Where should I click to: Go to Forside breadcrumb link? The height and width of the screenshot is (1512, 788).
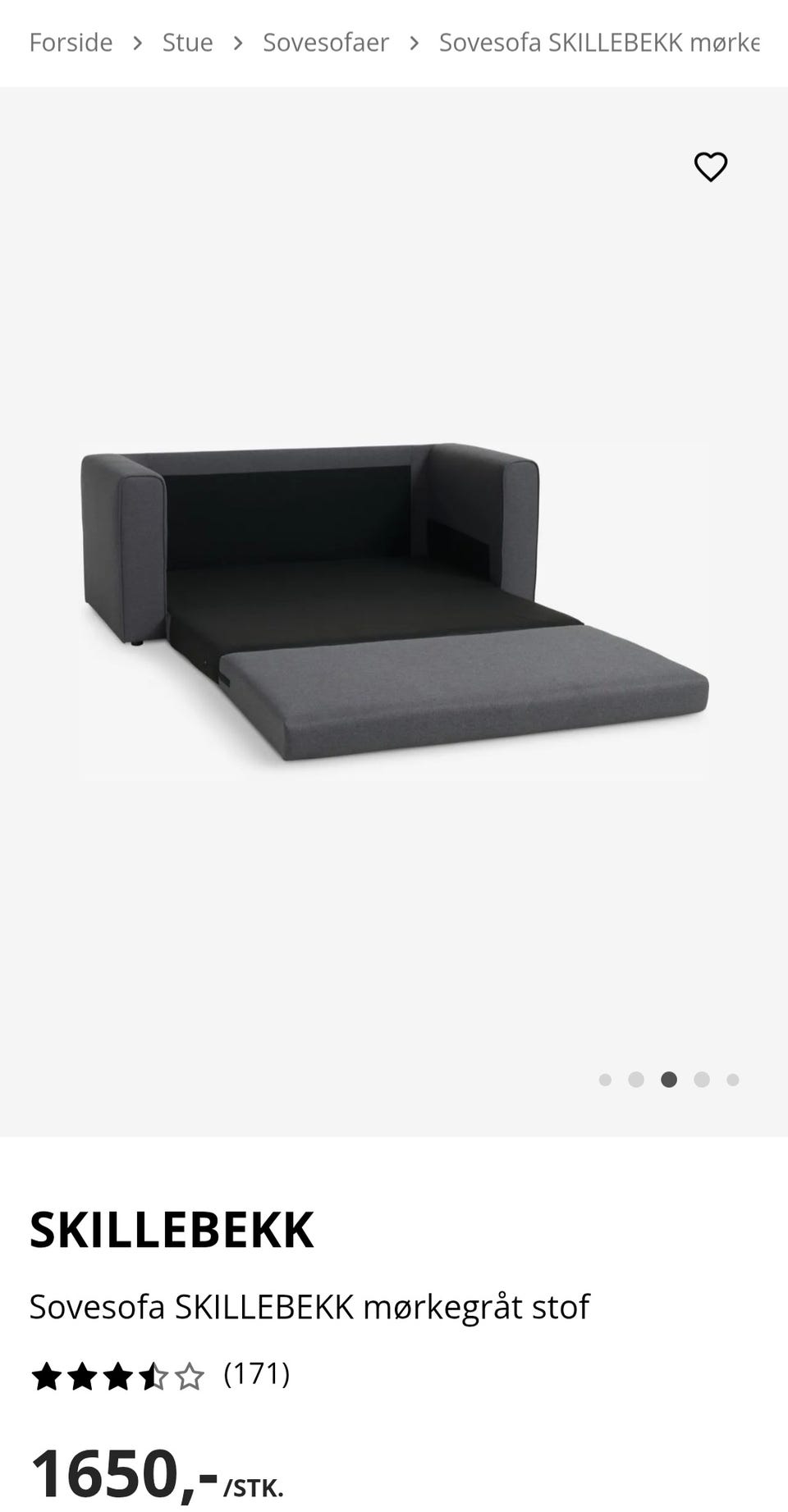tap(71, 42)
